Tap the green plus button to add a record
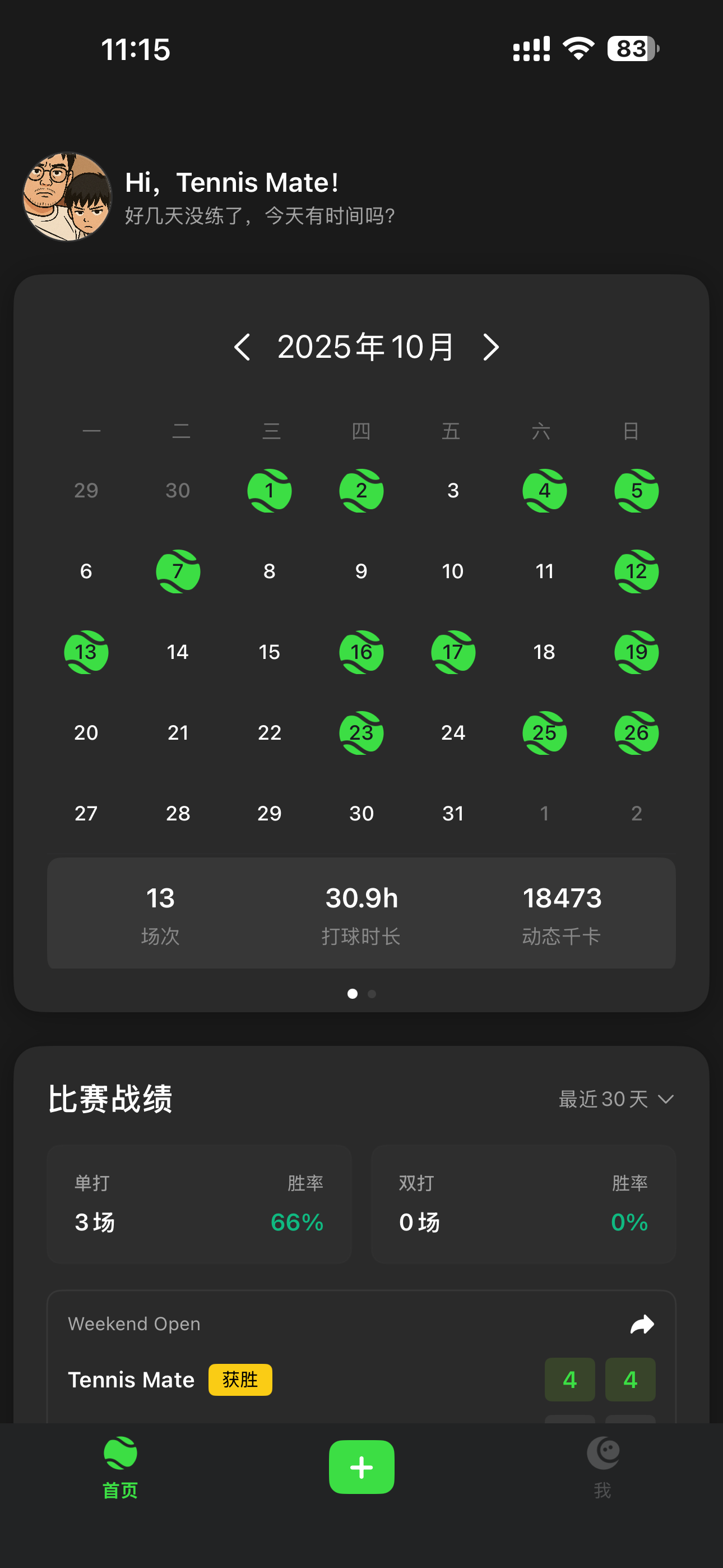The height and width of the screenshot is (1568, 723). tap(361, 1467)
